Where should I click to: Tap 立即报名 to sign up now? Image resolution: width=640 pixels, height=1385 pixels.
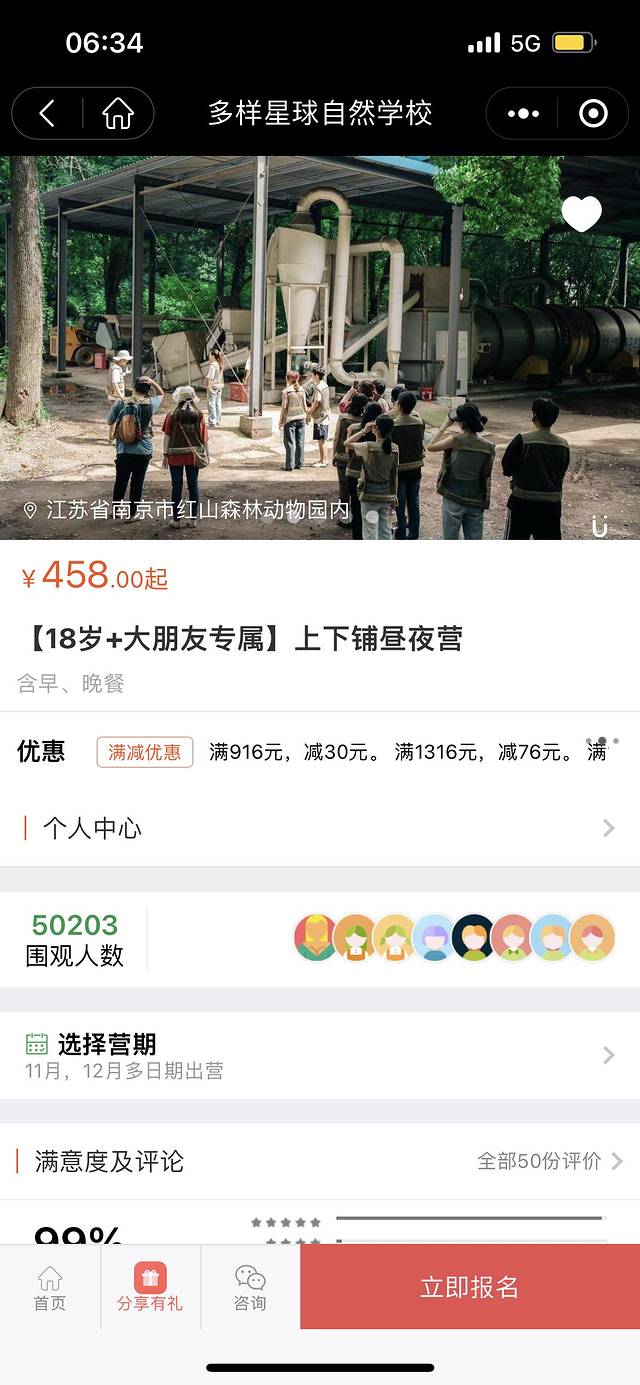469,1287
